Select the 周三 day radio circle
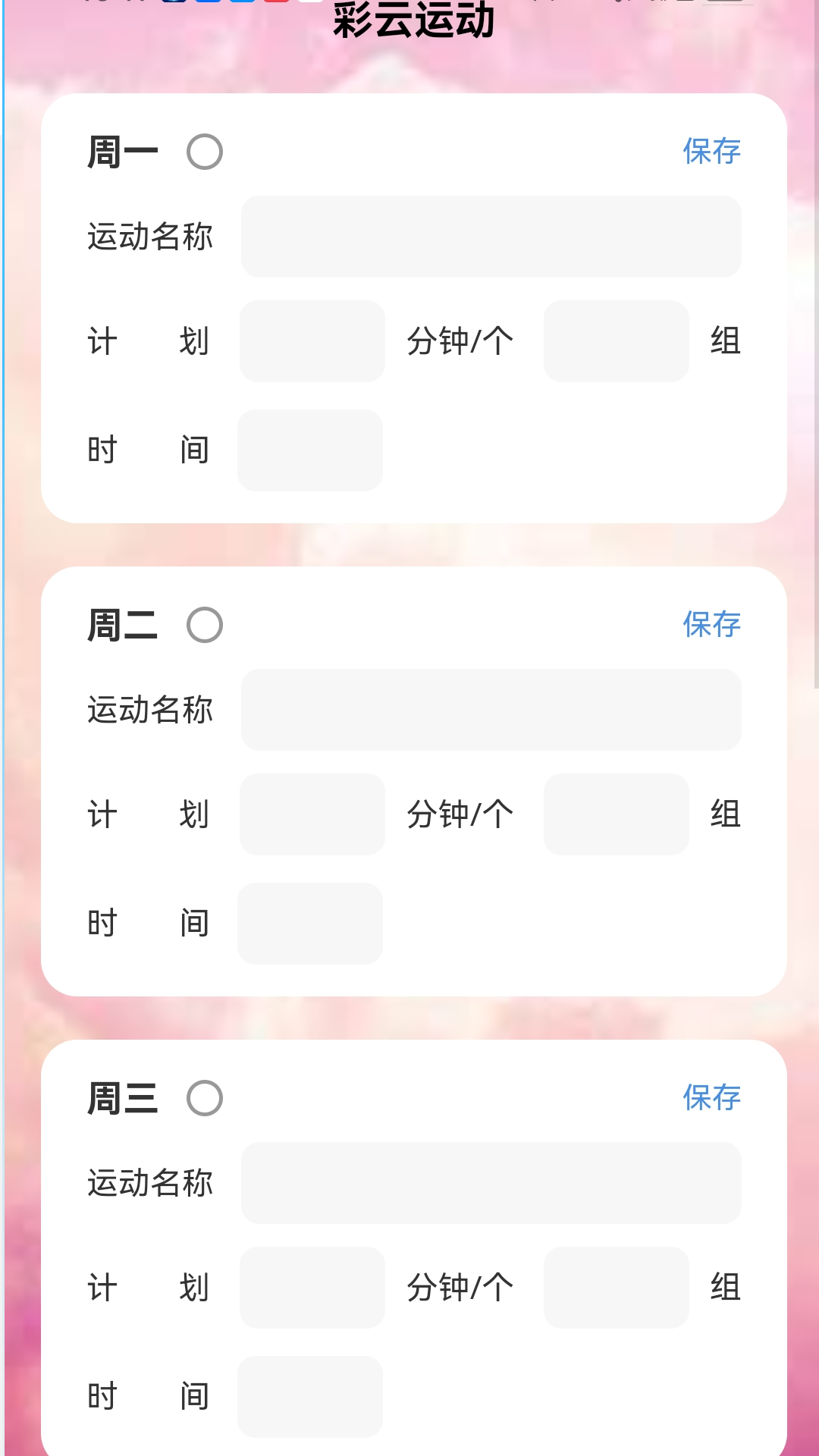This screenshot has height=1456, width=819. pos(204,1098)
